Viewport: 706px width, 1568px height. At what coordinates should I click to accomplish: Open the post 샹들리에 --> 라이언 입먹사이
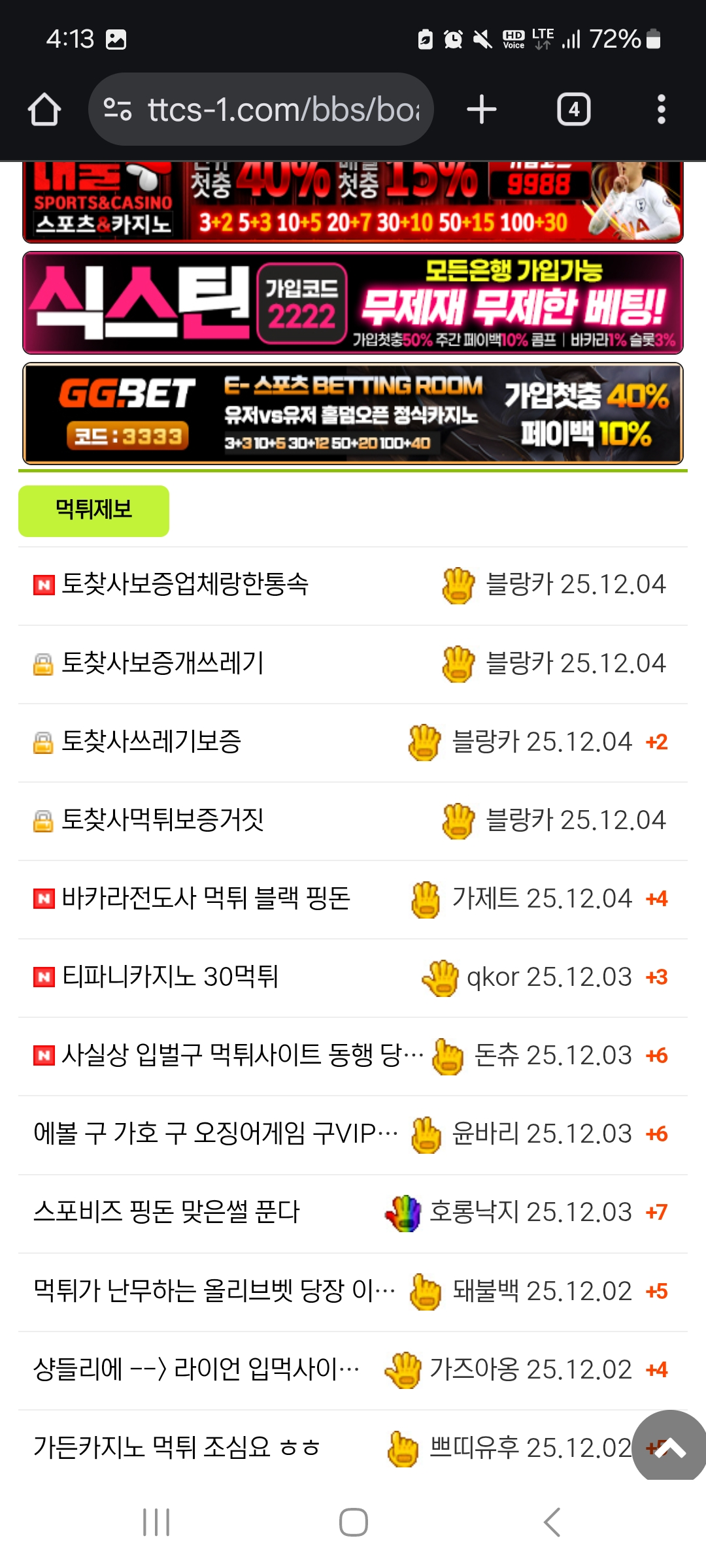(196, 1369)
